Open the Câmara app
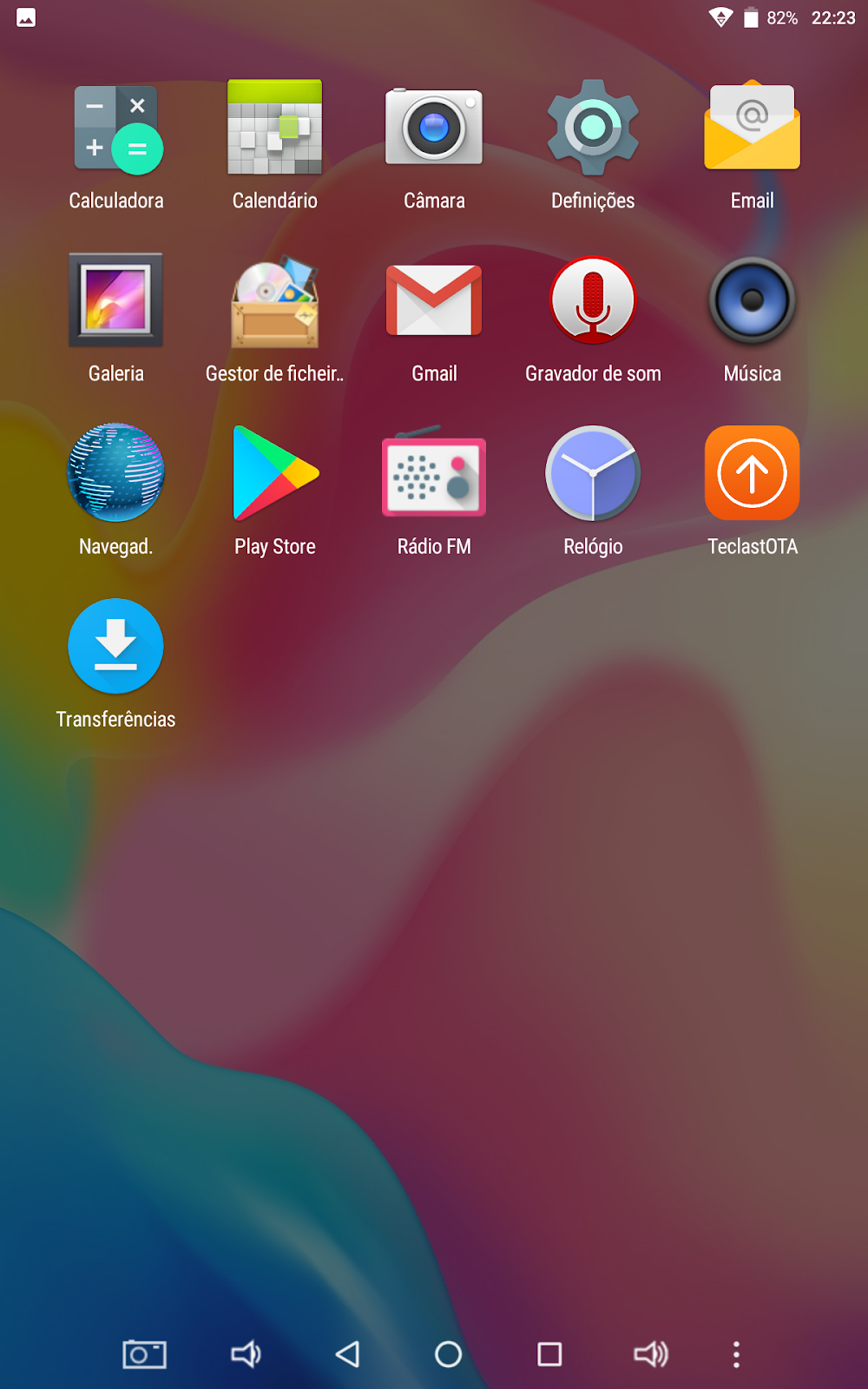 click(434, 128)
